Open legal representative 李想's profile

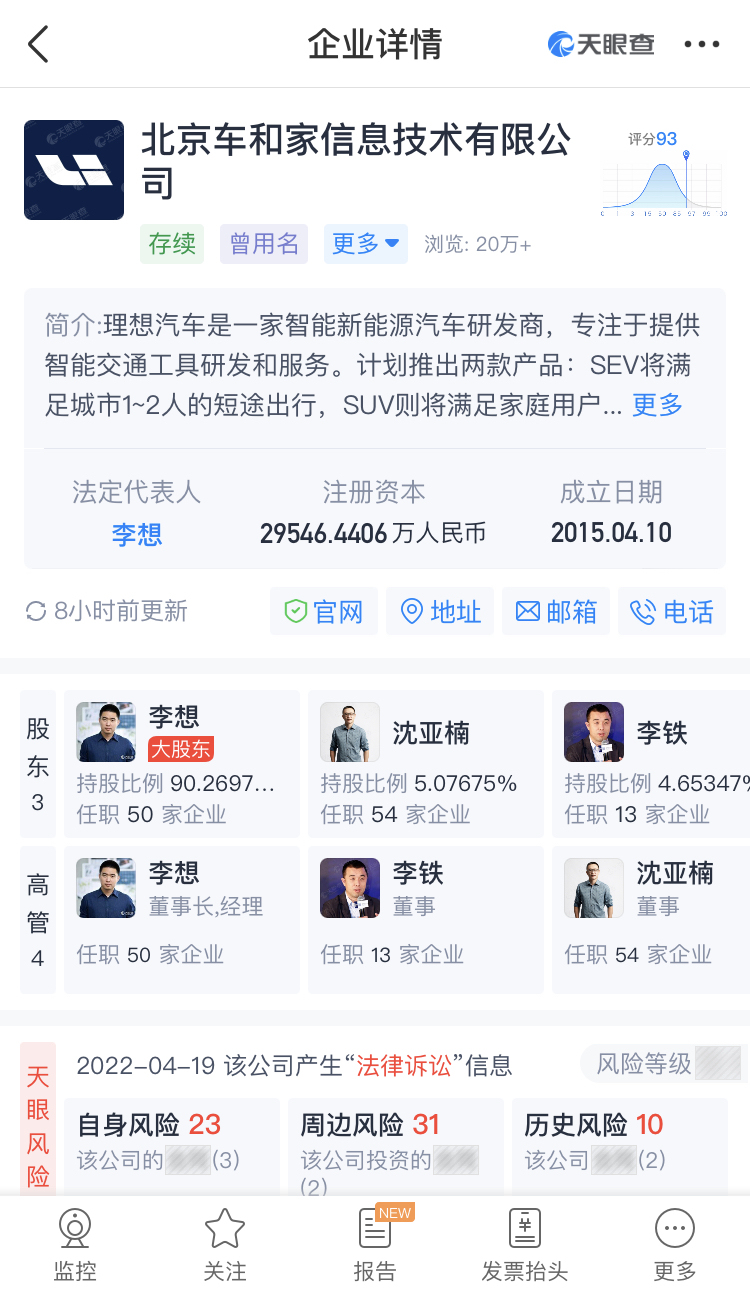tap(137, 534)
